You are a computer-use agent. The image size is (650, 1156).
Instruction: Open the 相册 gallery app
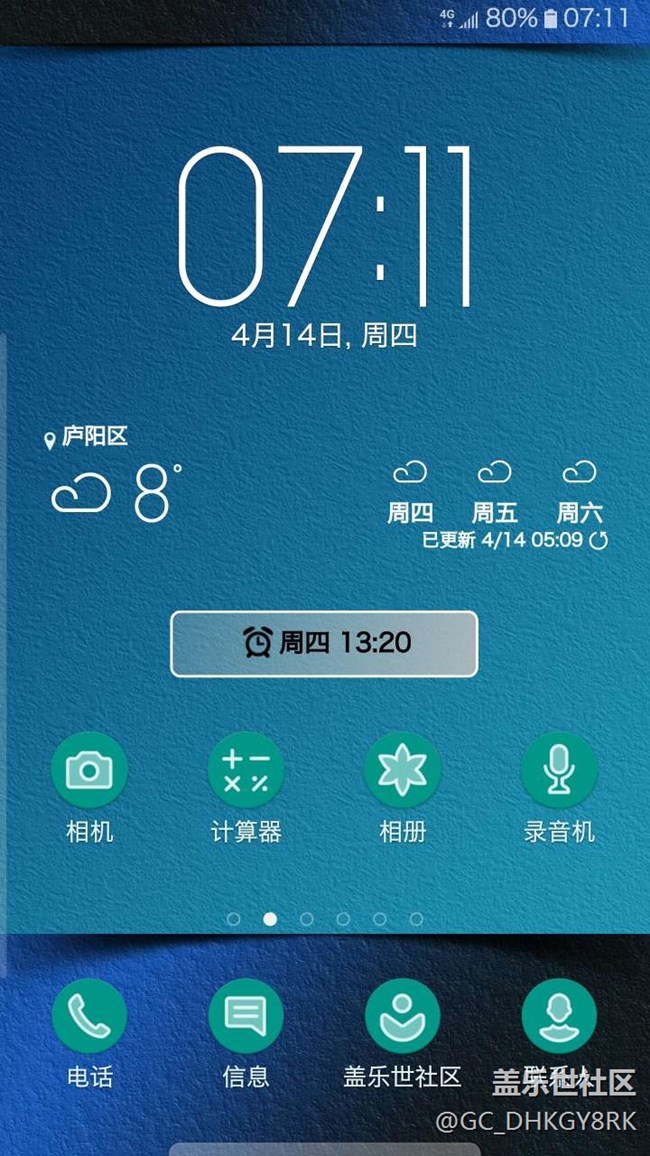coord(403,770)
